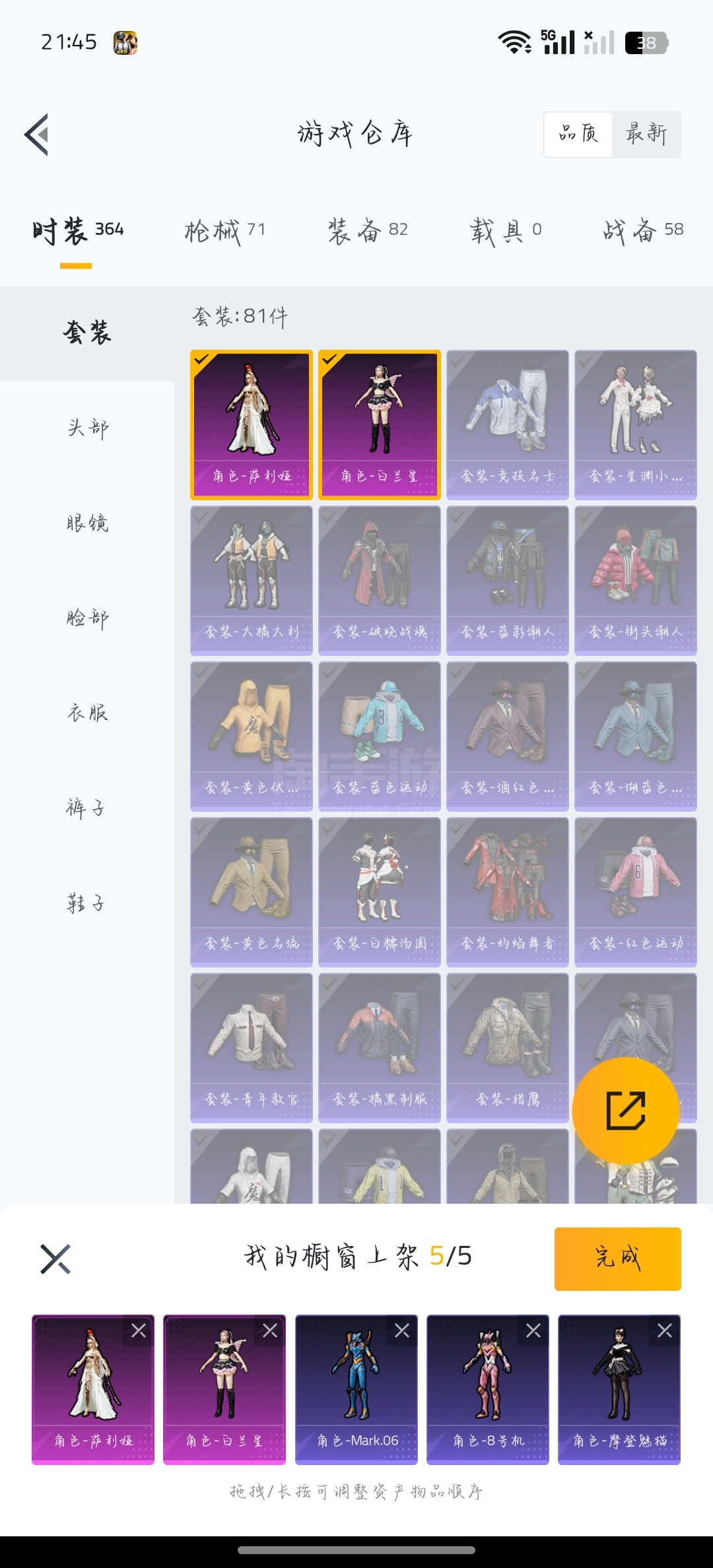Remove 角色-摩登魅猫 from the showcase

(665, 1330)
